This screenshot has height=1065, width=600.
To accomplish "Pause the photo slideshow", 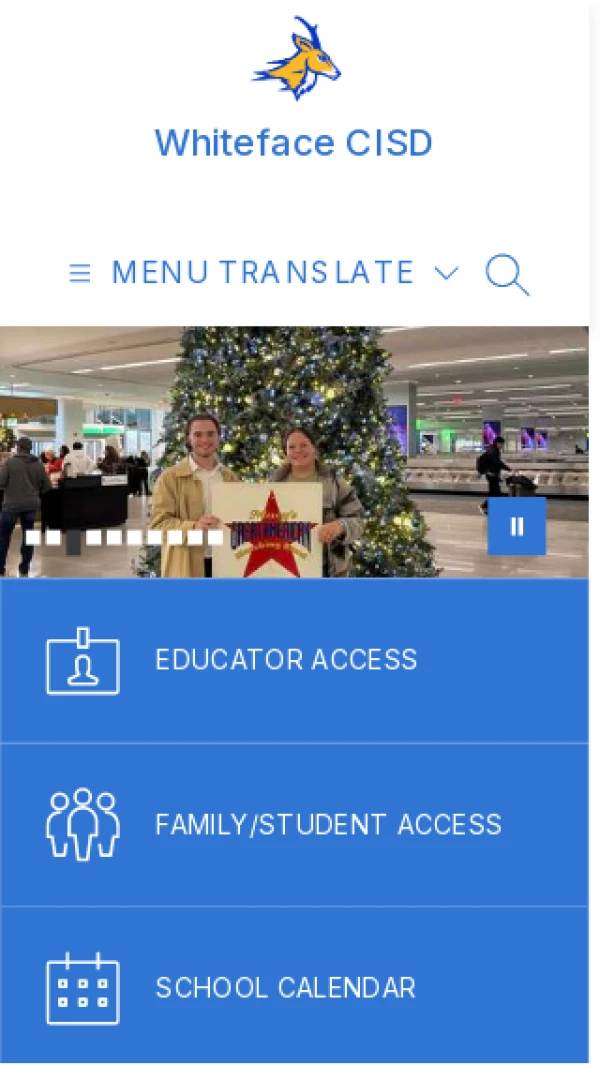I will (517, 526).
